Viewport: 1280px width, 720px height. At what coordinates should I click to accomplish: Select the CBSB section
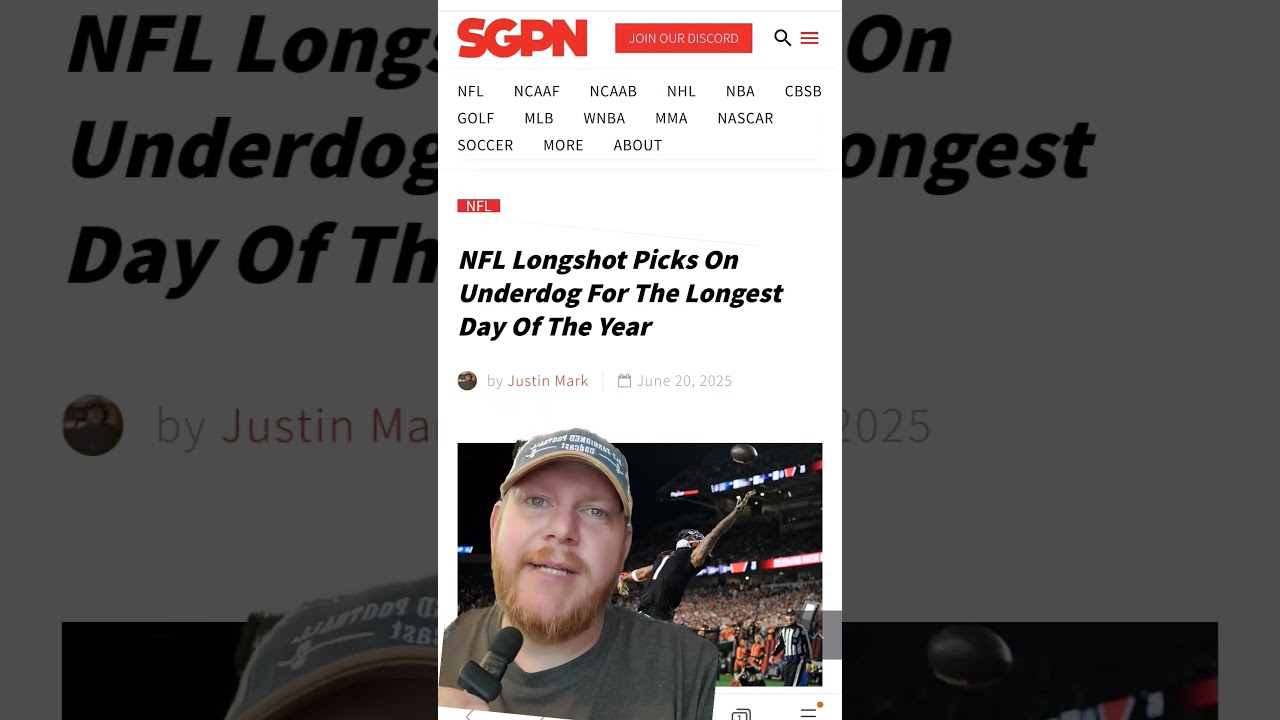click(803, 91)
